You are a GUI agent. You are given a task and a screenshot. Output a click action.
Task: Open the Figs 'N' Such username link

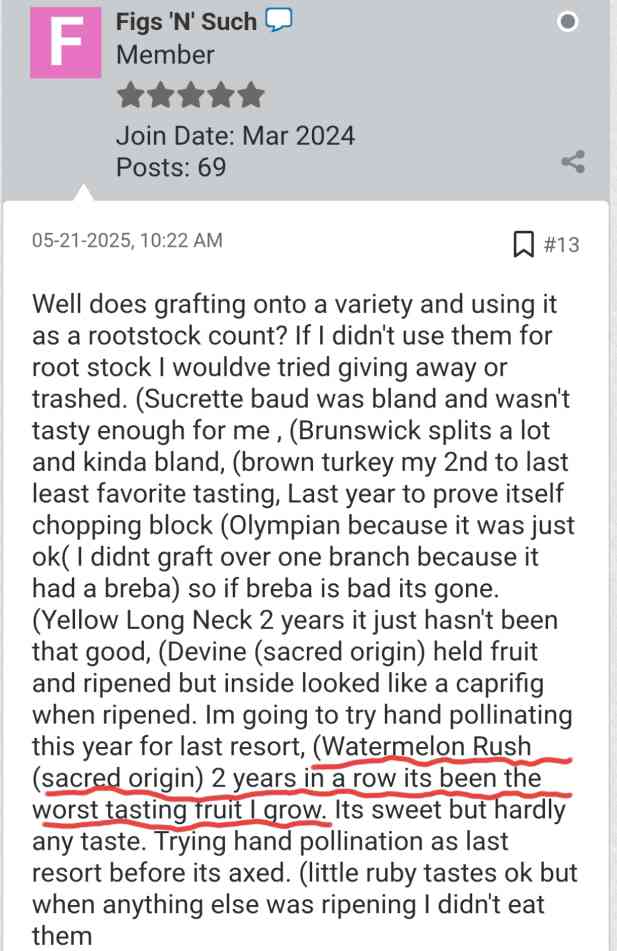(x=186, y=22)
